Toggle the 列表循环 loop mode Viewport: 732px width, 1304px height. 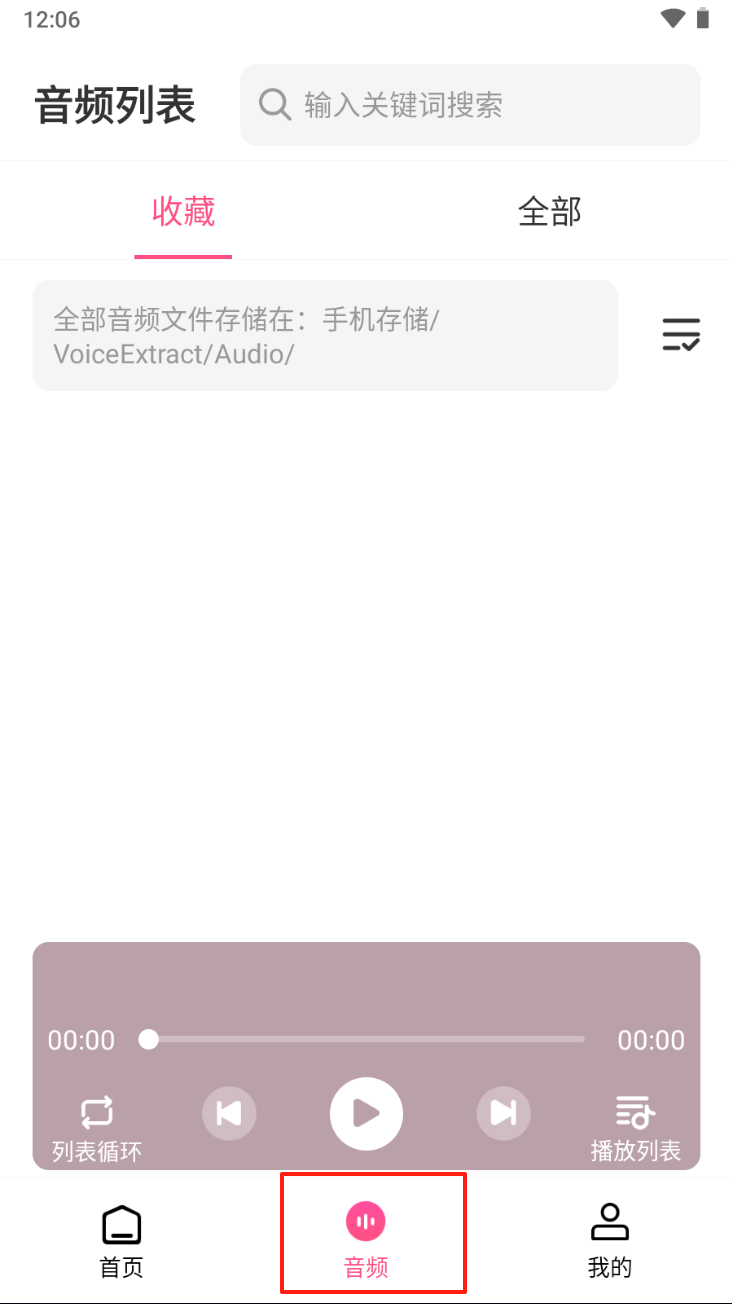(97, 1128)
